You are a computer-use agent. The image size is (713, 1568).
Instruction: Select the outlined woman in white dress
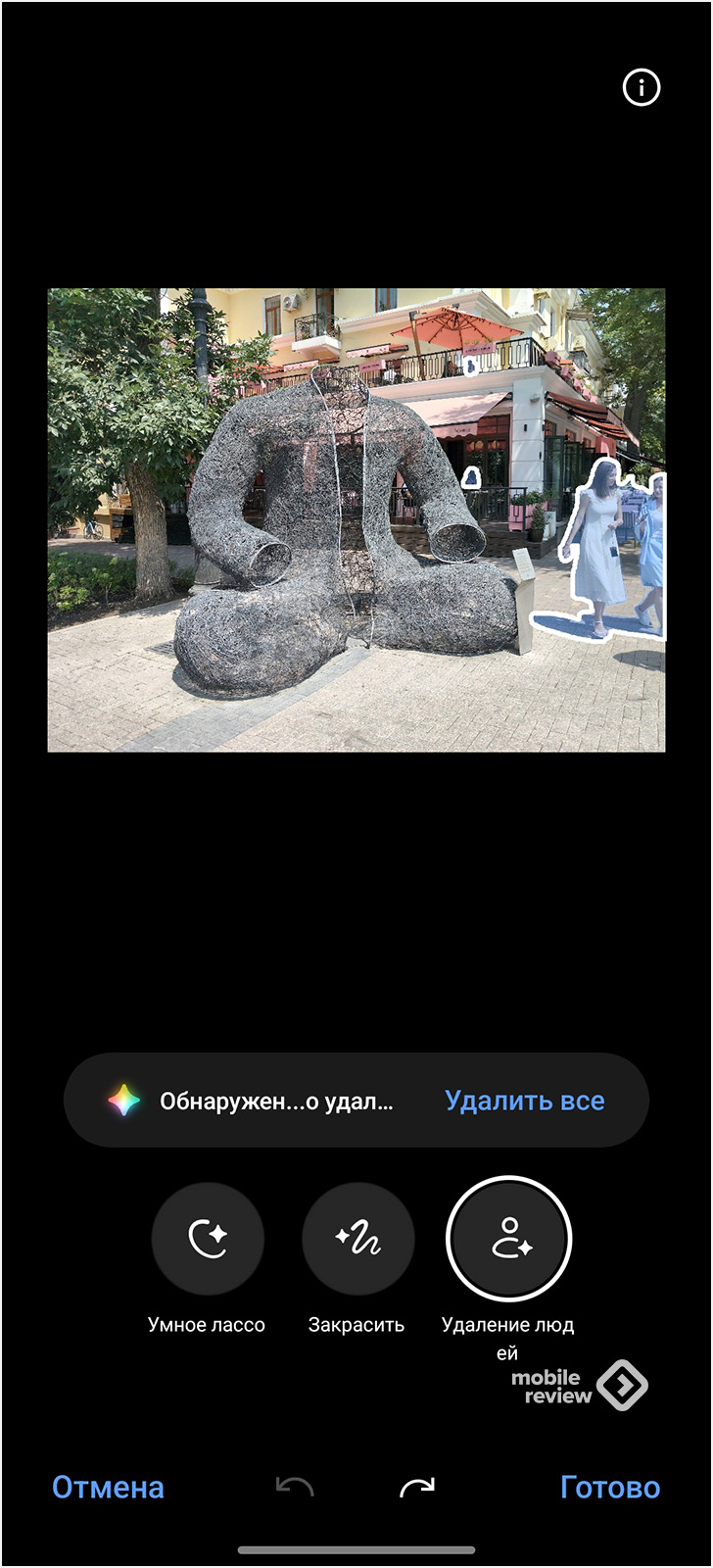(x=597, y=549)
